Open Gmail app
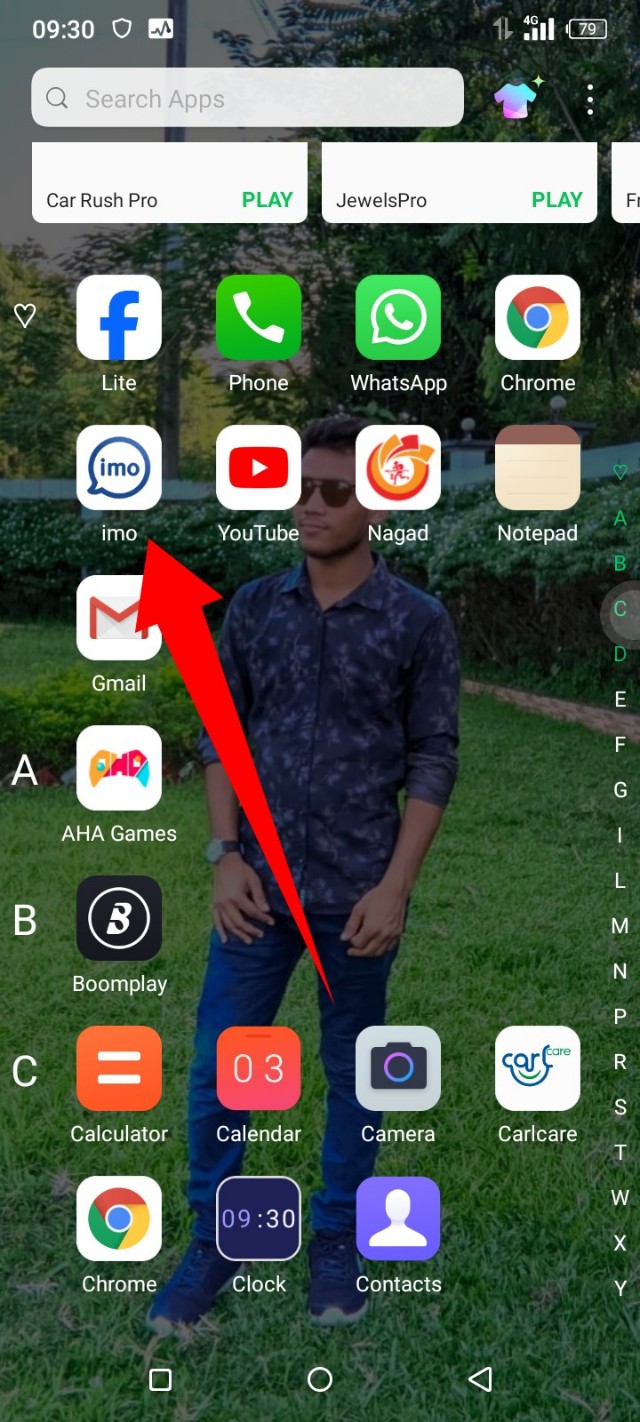The width and height of the screenshot is (640, 1422). [119, 618]
